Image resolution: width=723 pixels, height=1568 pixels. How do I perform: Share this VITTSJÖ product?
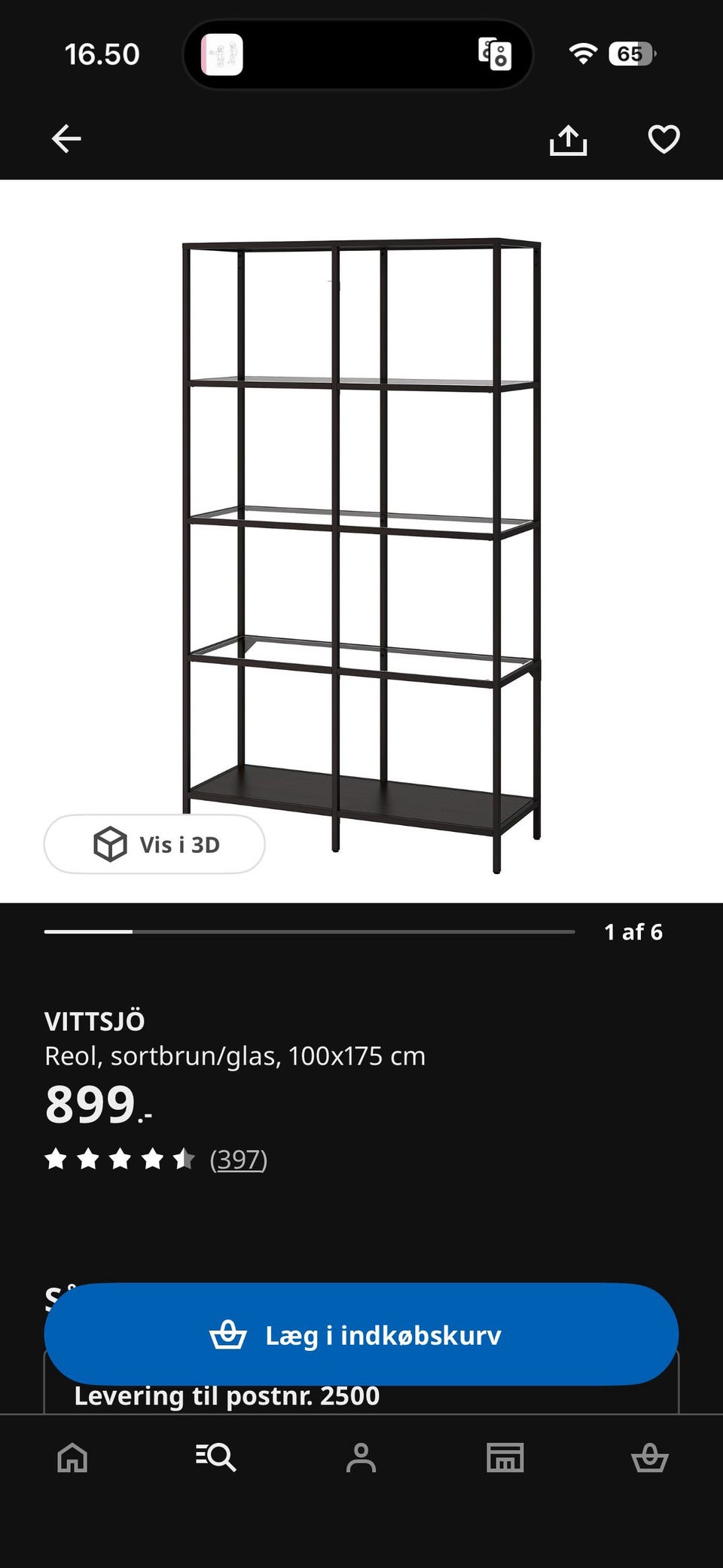pos(568,139)
